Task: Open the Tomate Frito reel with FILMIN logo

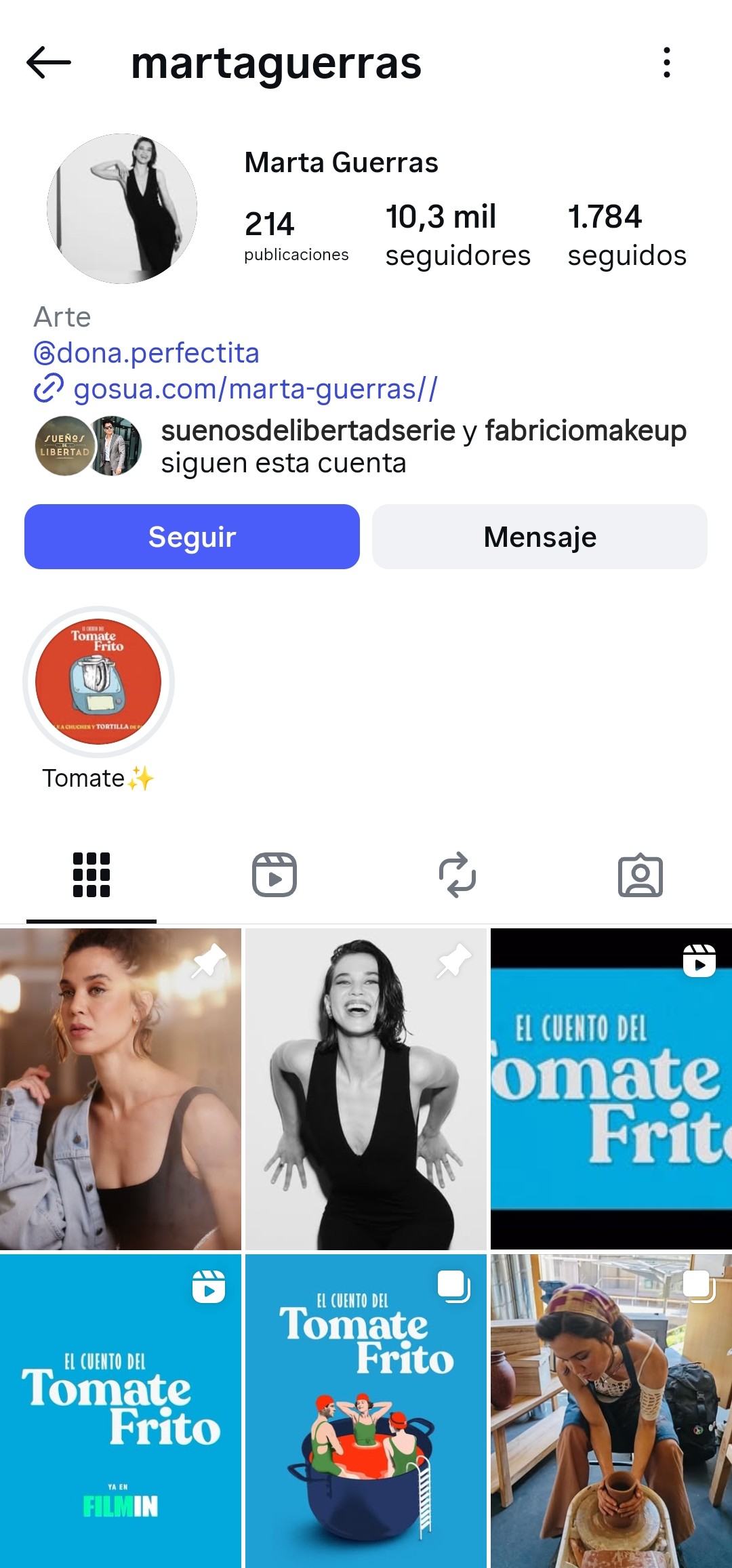Action: point(121,1411)
